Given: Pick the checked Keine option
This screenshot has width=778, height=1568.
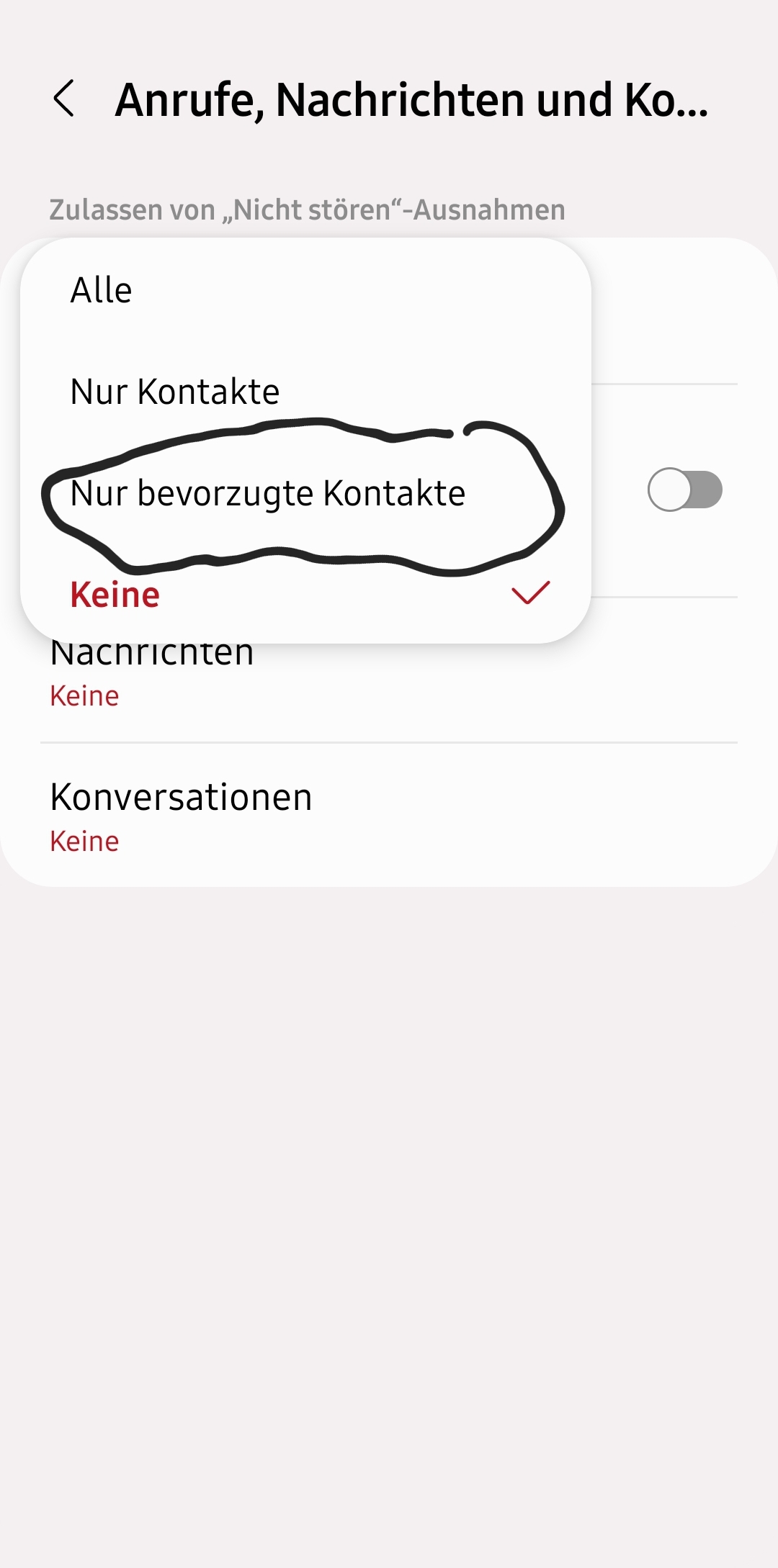Looking at the screenshot, I should 115,595.
